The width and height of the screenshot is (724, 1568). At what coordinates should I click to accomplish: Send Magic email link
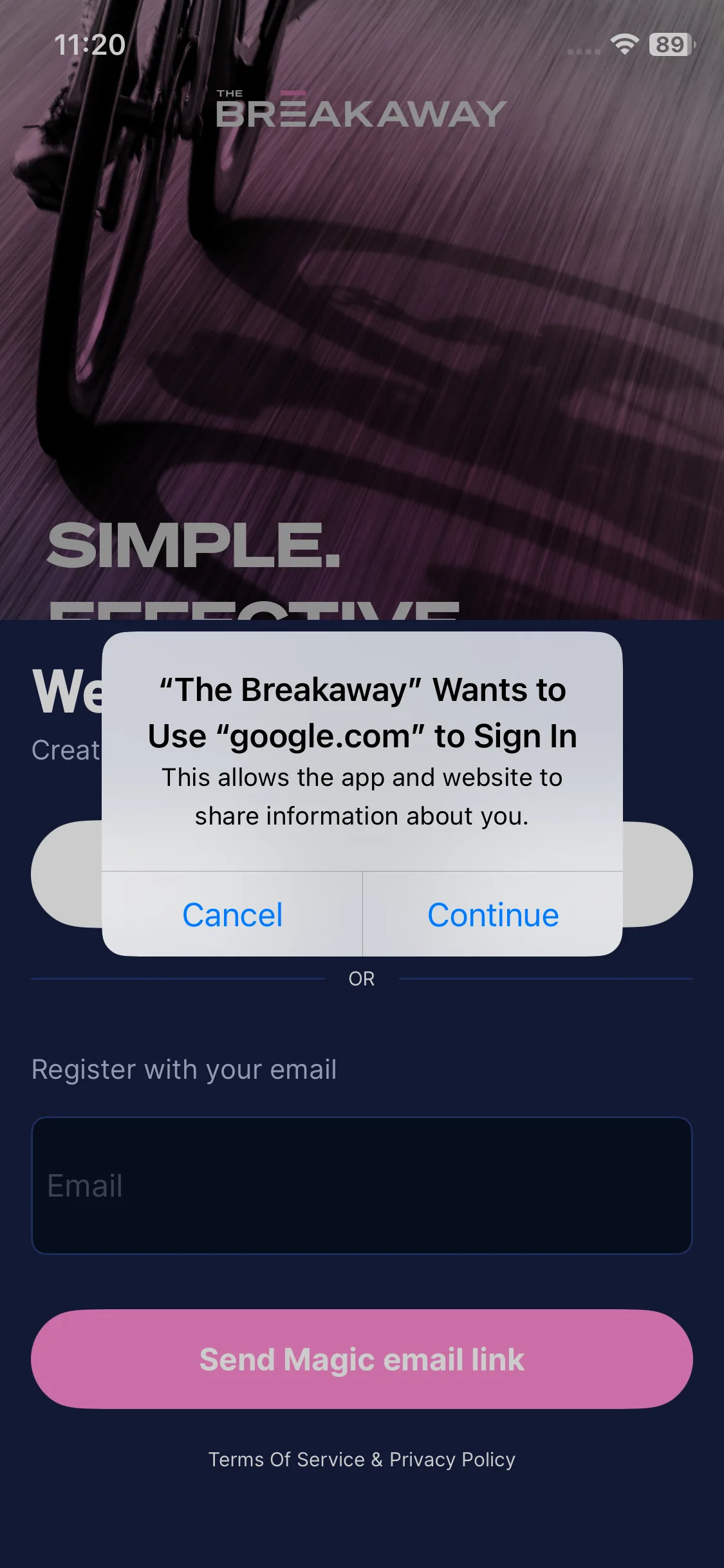point(362,1359)
